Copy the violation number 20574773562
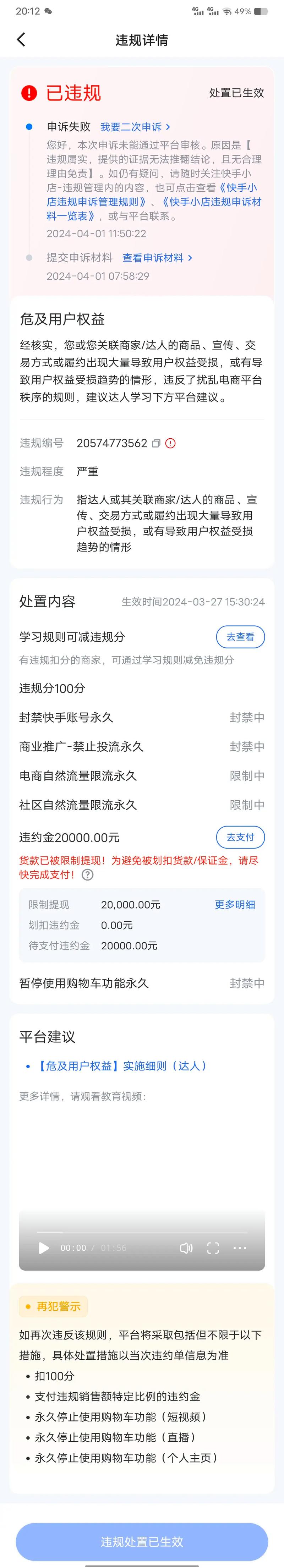 pyautogui.click(x=156, y=443)
